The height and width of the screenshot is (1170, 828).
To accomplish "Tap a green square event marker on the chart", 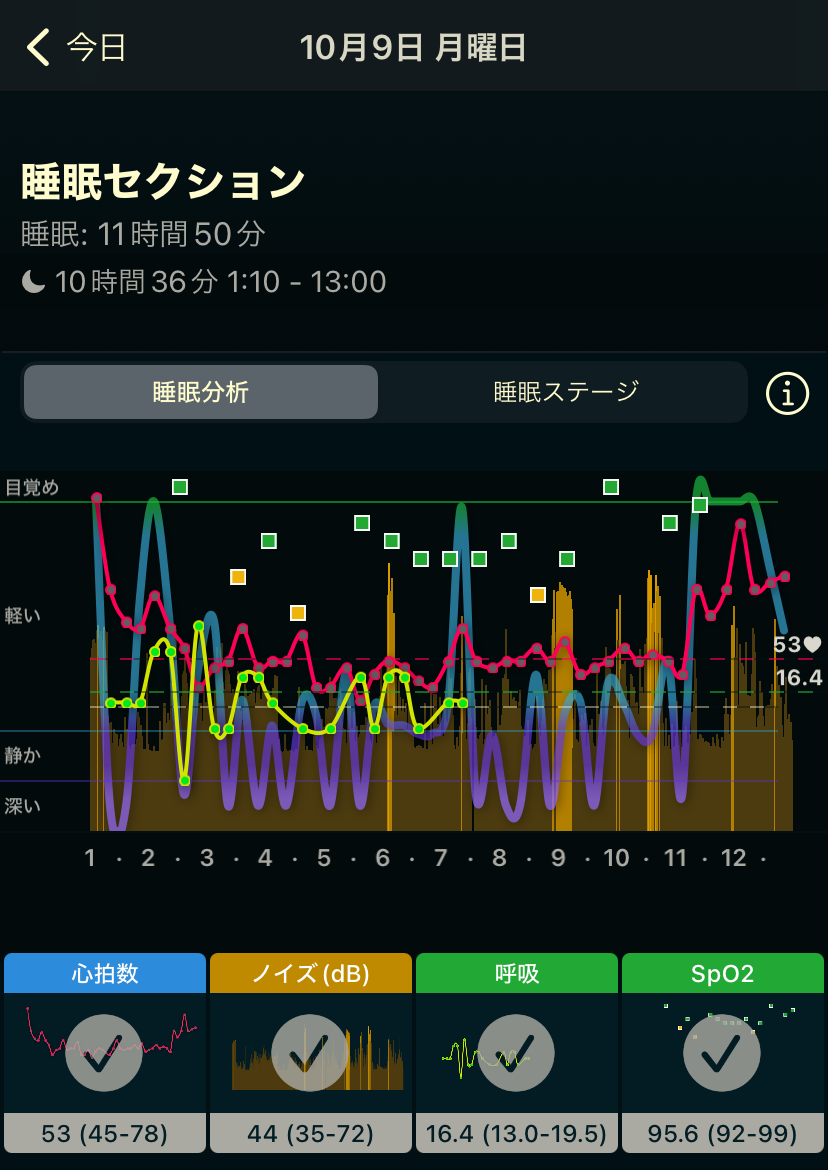I will coord(181,489).
